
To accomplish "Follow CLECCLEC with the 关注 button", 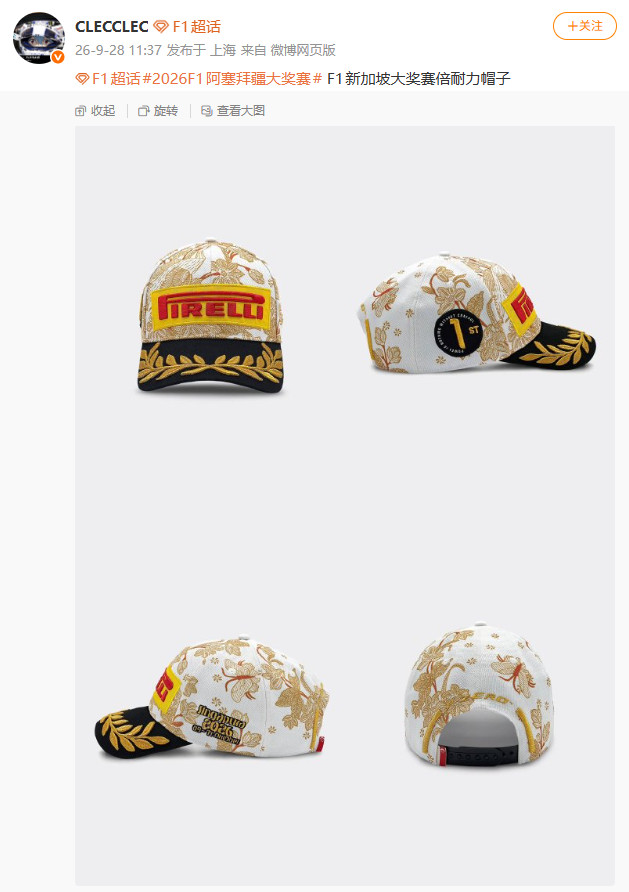I will [585, 26].
